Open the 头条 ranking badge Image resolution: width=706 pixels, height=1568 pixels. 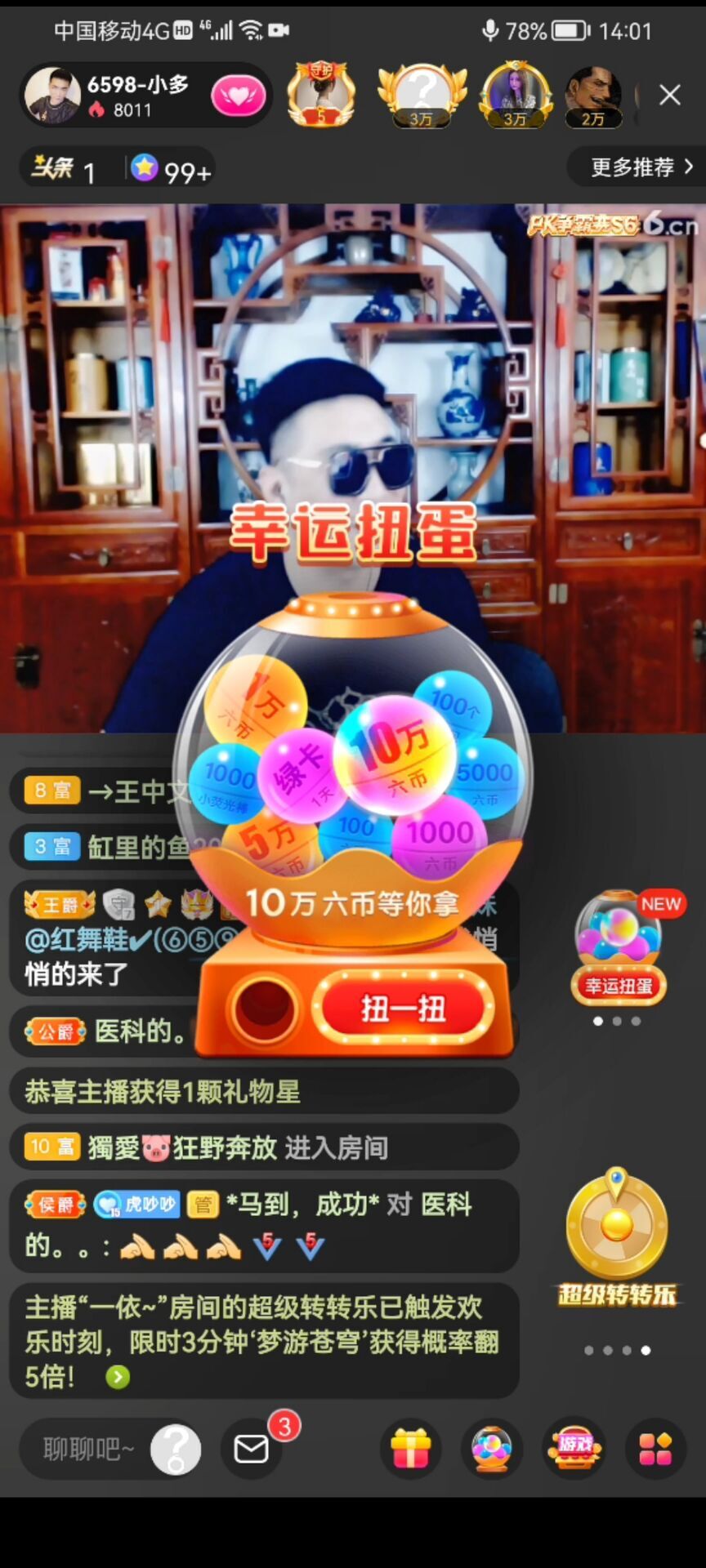(x=65, y=170)
